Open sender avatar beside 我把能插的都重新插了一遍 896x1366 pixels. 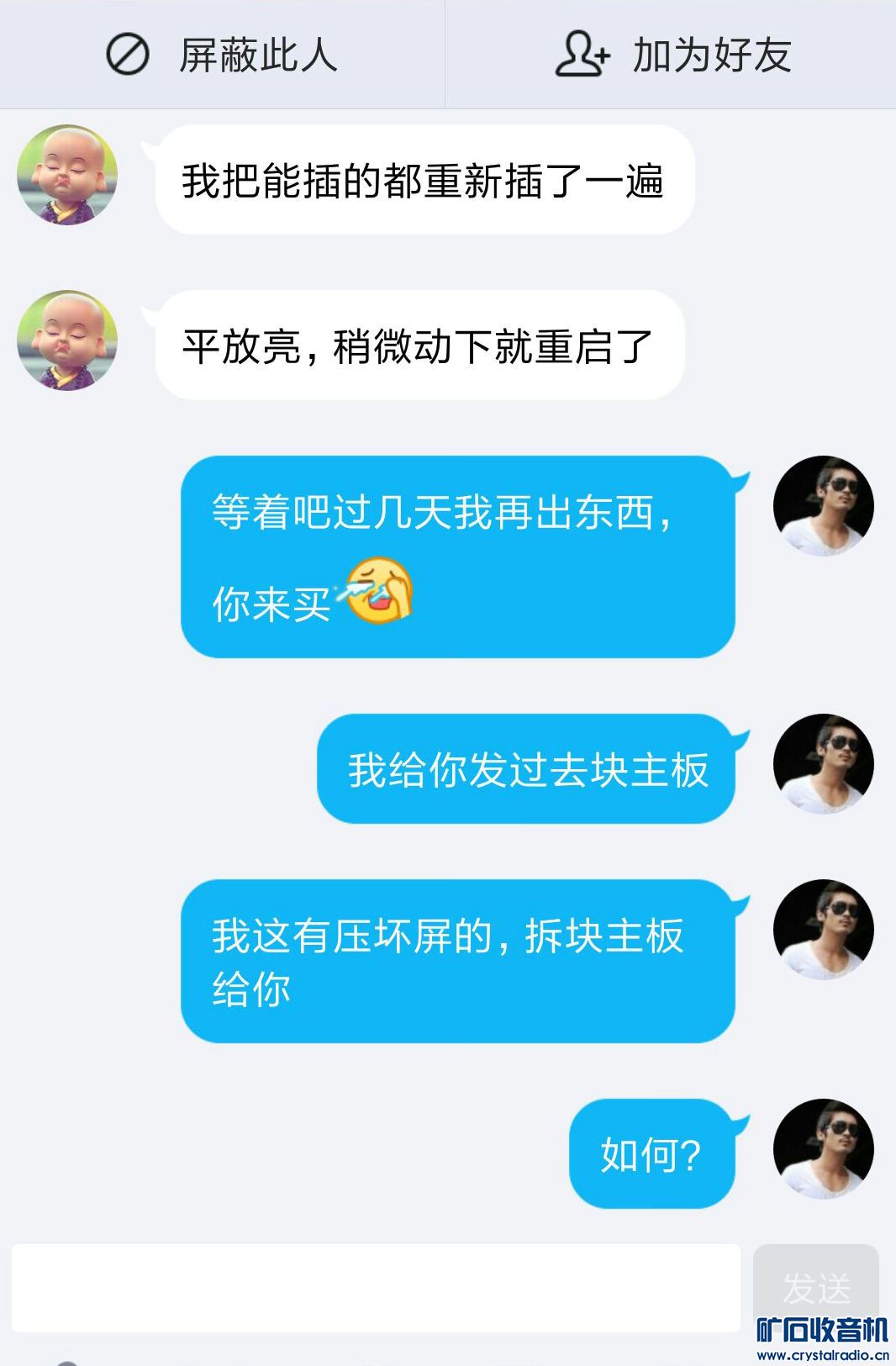(67, 175)
